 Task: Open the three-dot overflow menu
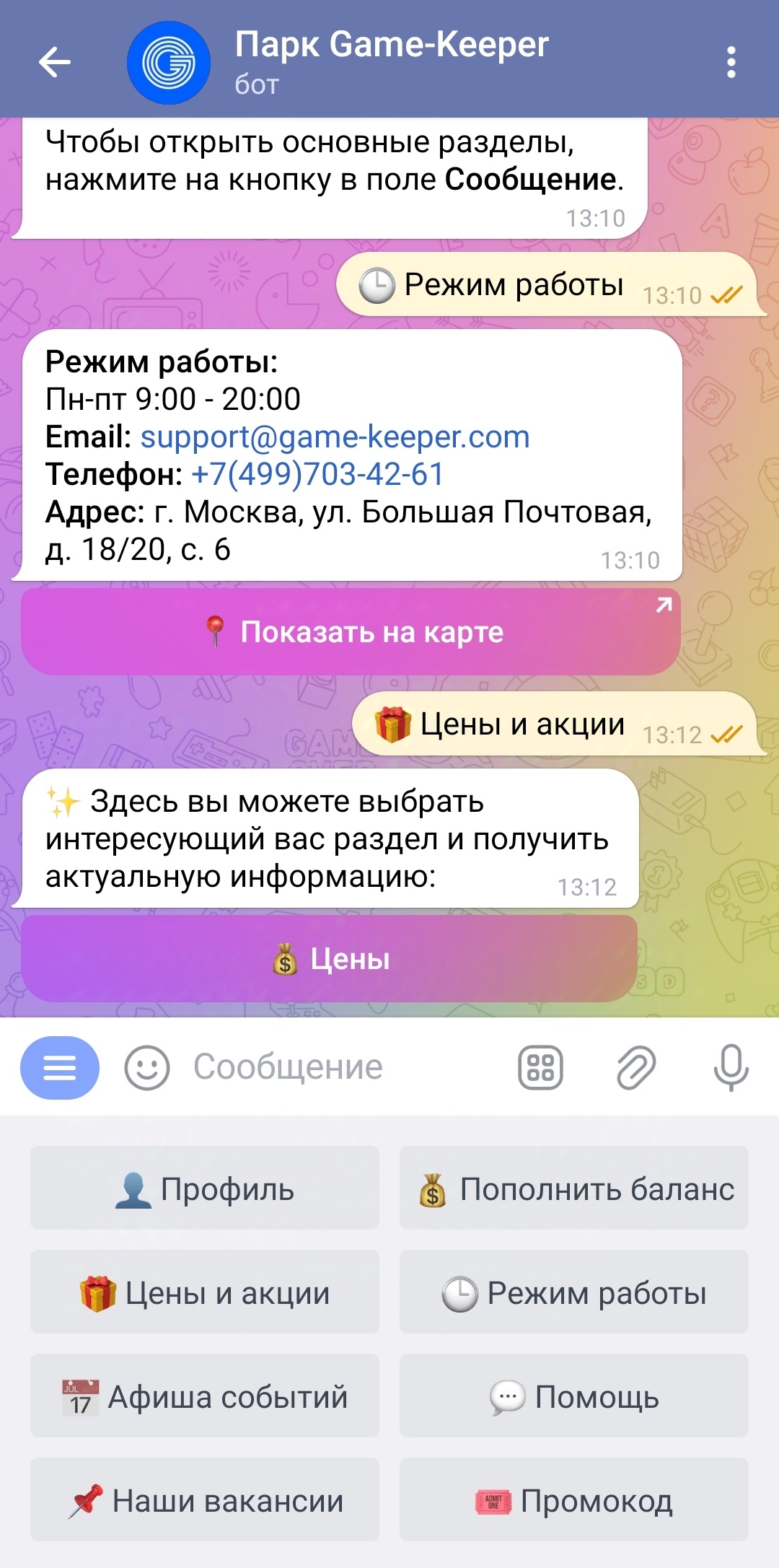click(x=731, y=62)
